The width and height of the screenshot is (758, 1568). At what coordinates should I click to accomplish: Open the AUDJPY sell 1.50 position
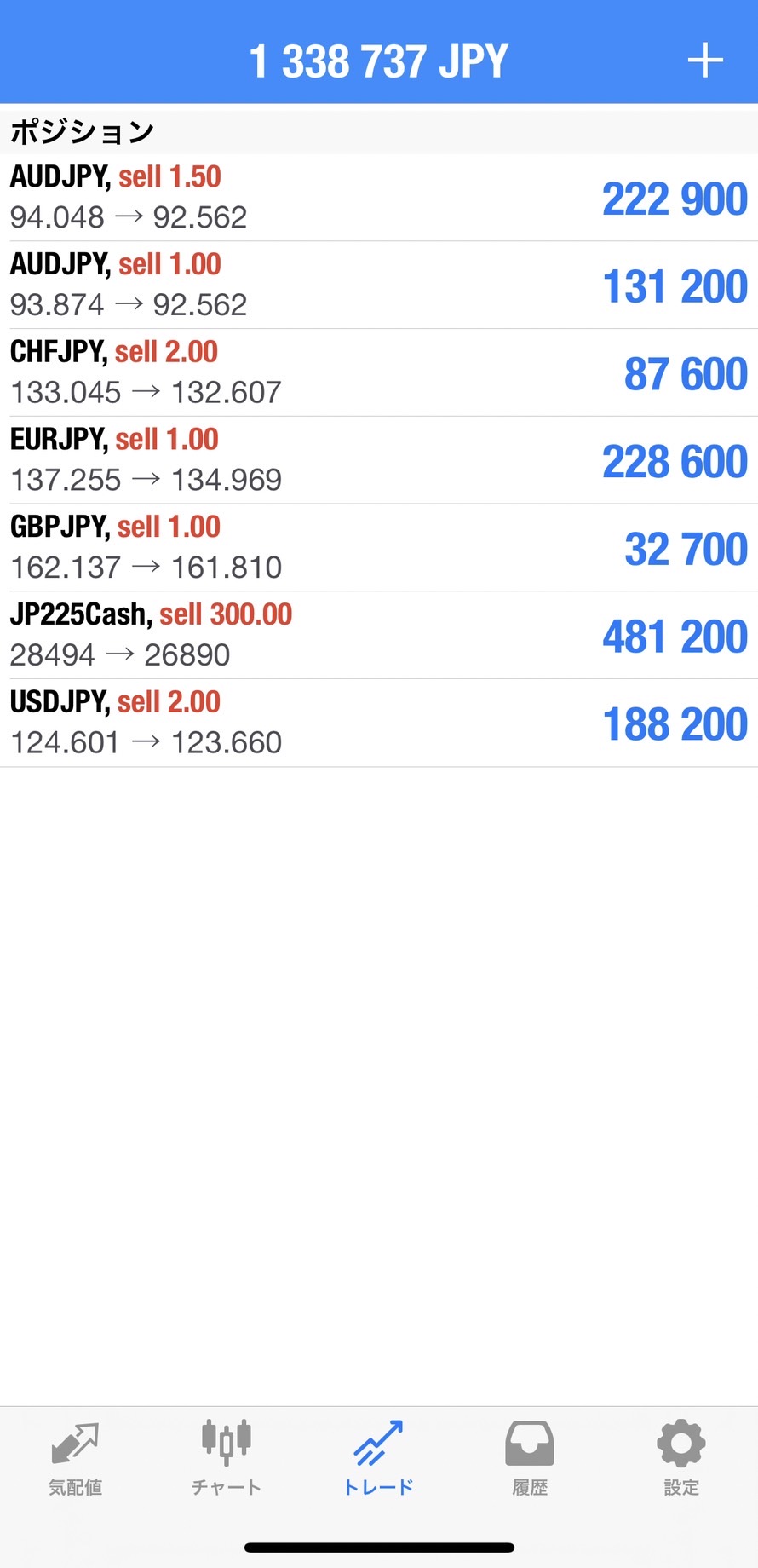tap(379, 198)
